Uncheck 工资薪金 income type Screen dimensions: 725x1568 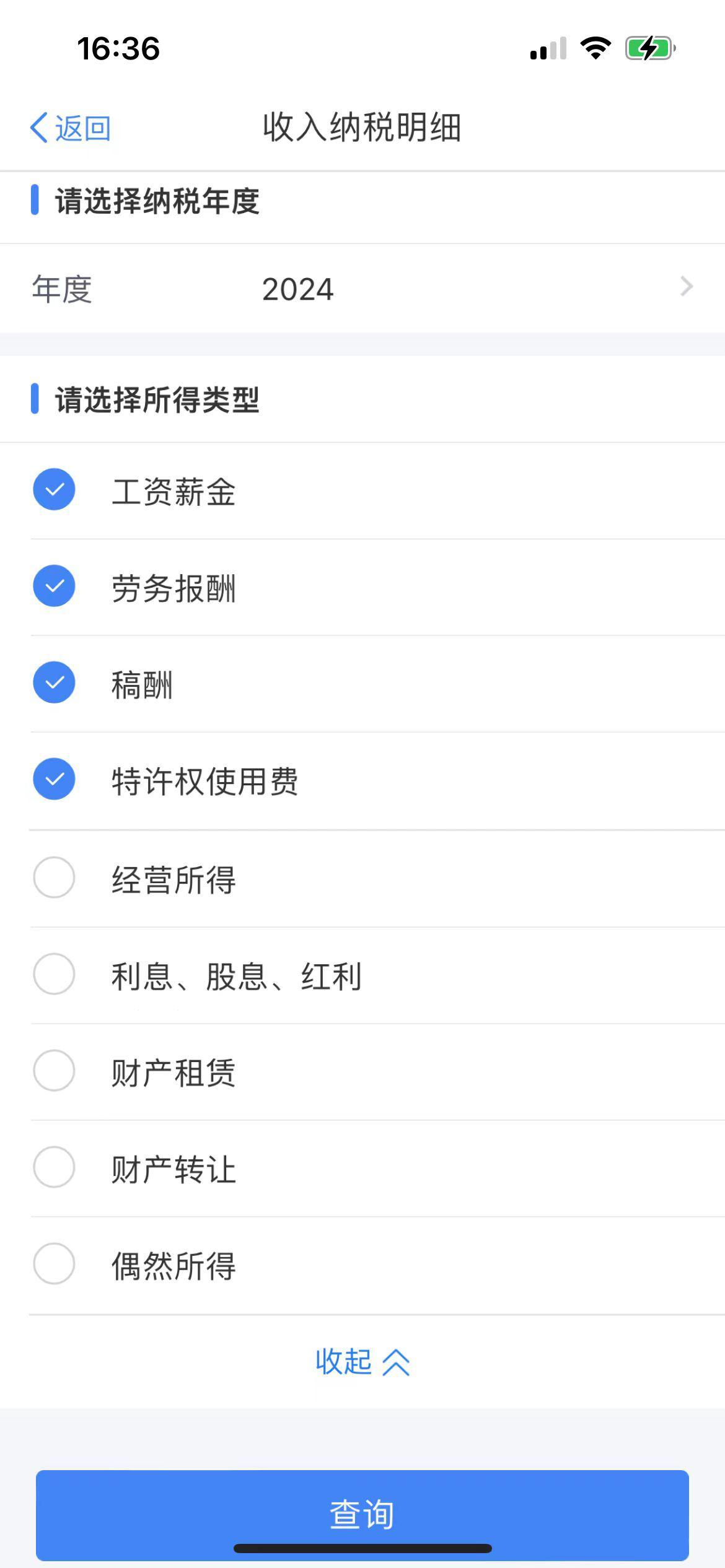(x=54, y=489)
